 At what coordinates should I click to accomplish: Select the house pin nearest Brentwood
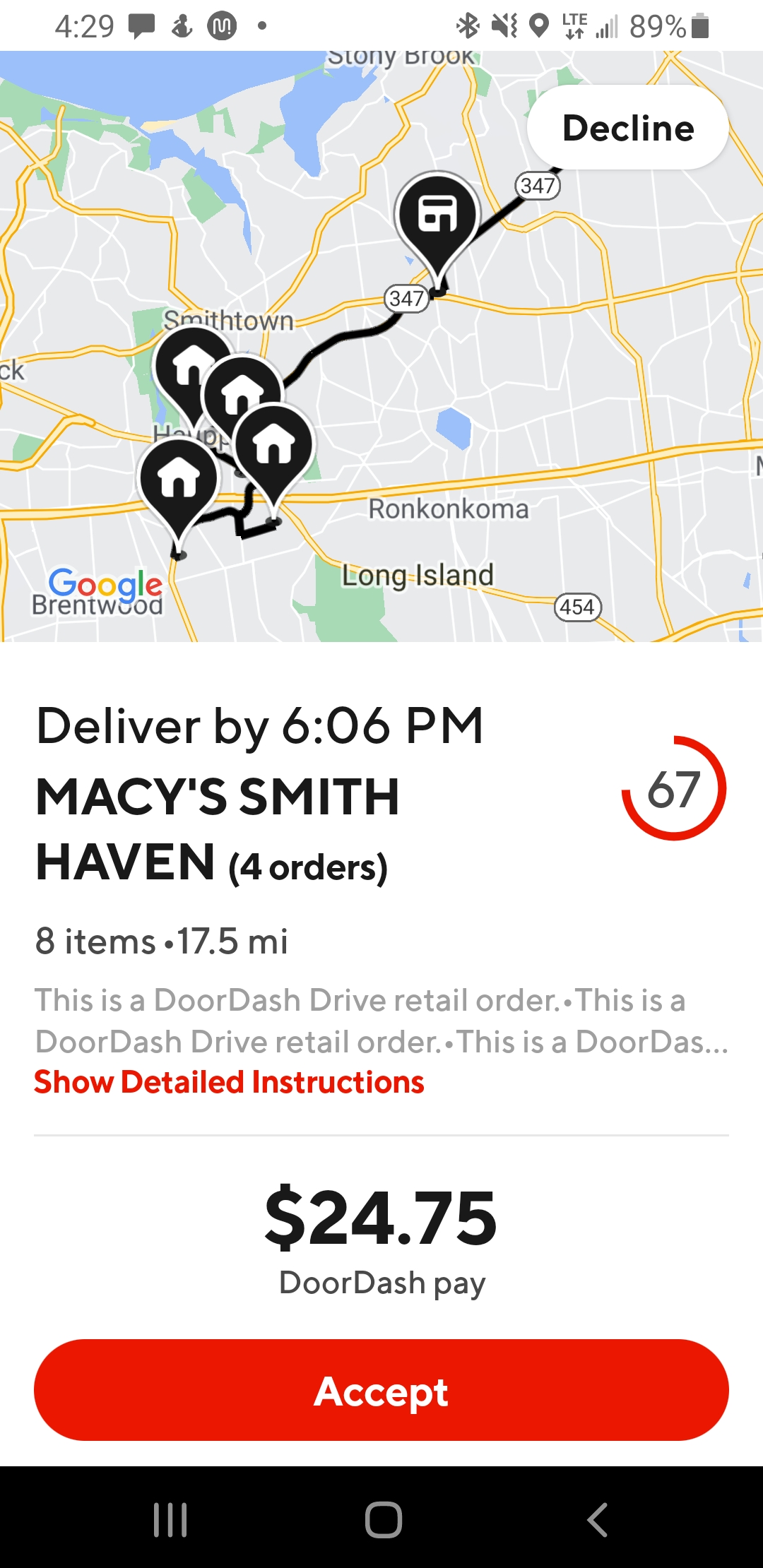click(x=182, y=479)
